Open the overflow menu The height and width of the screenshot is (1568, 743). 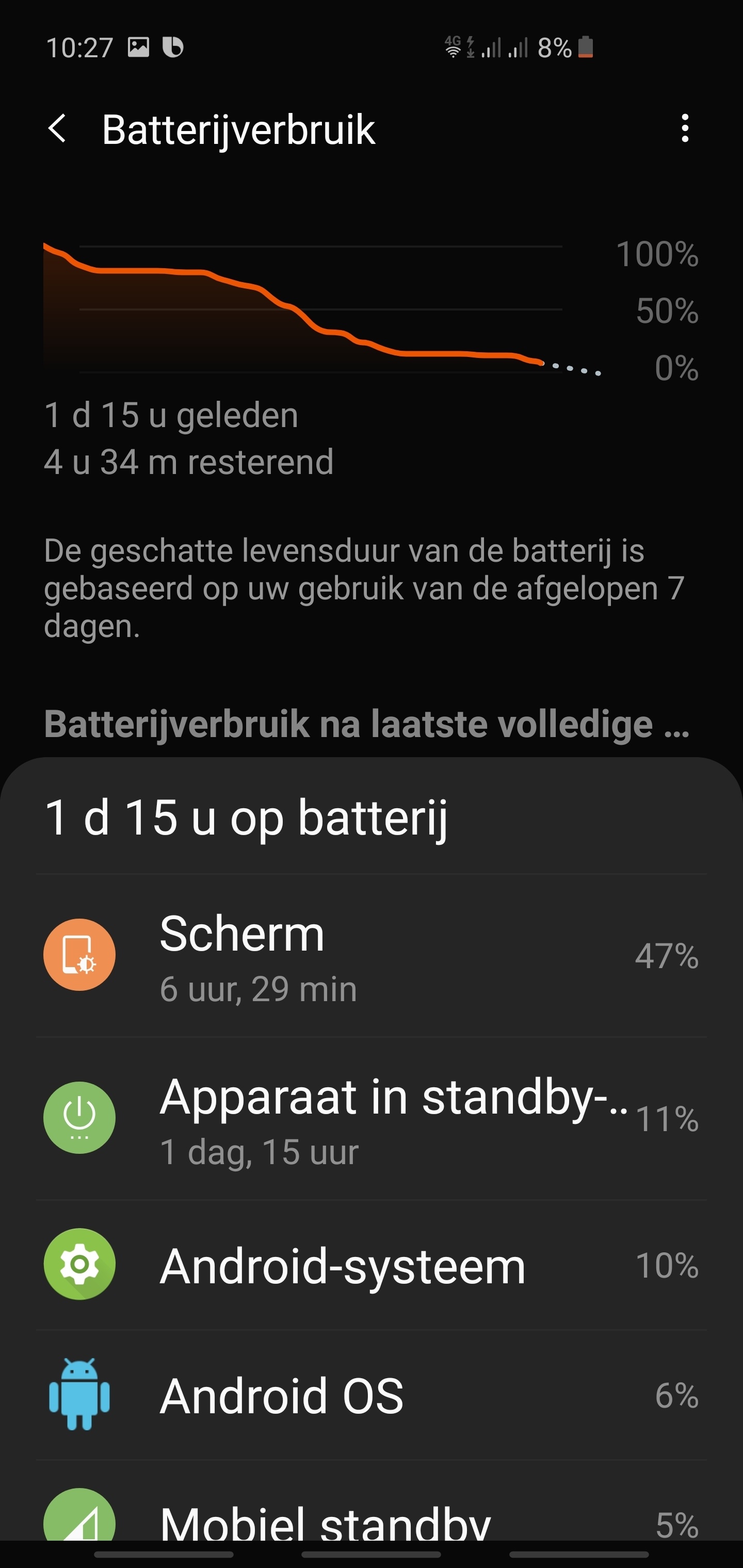[x=685, y=129]
